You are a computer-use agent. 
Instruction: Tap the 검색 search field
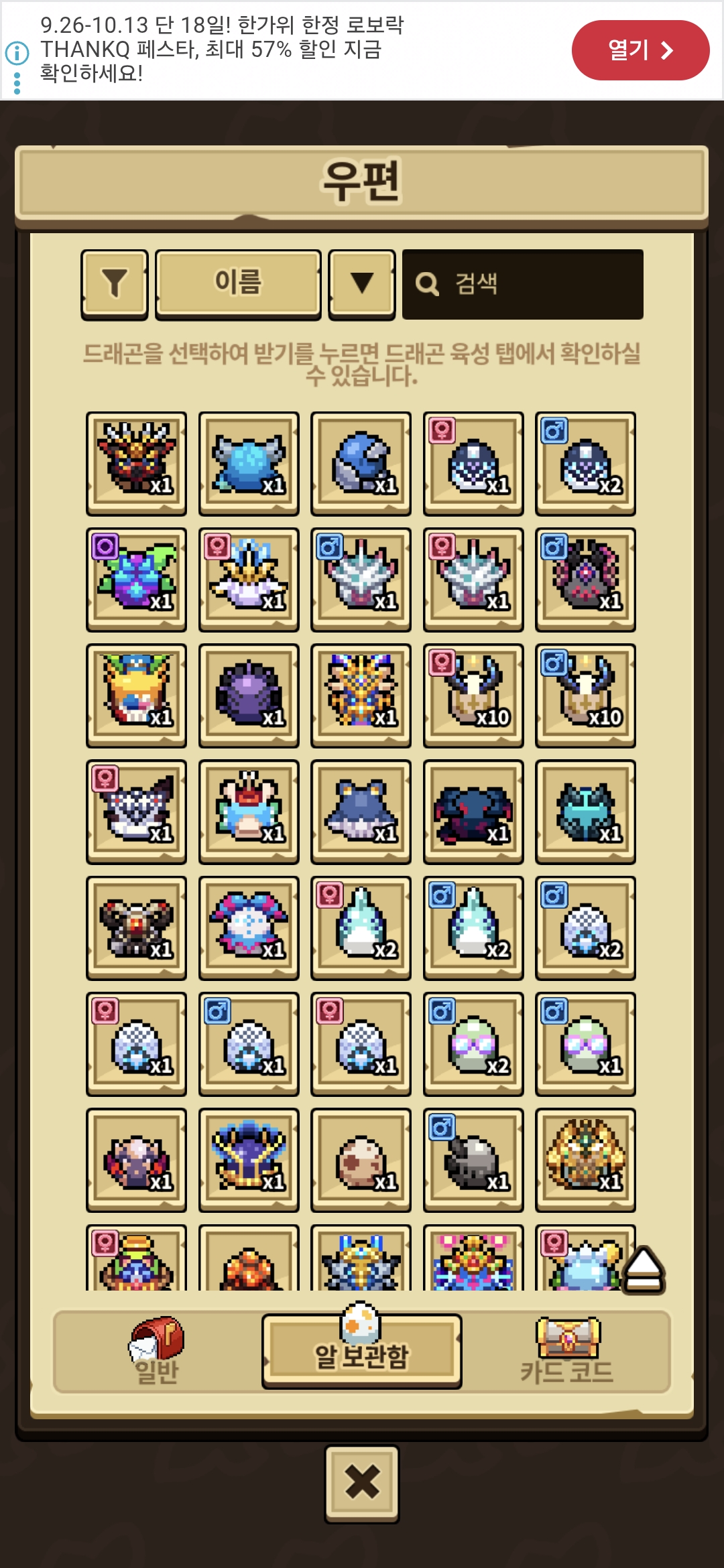523,284
